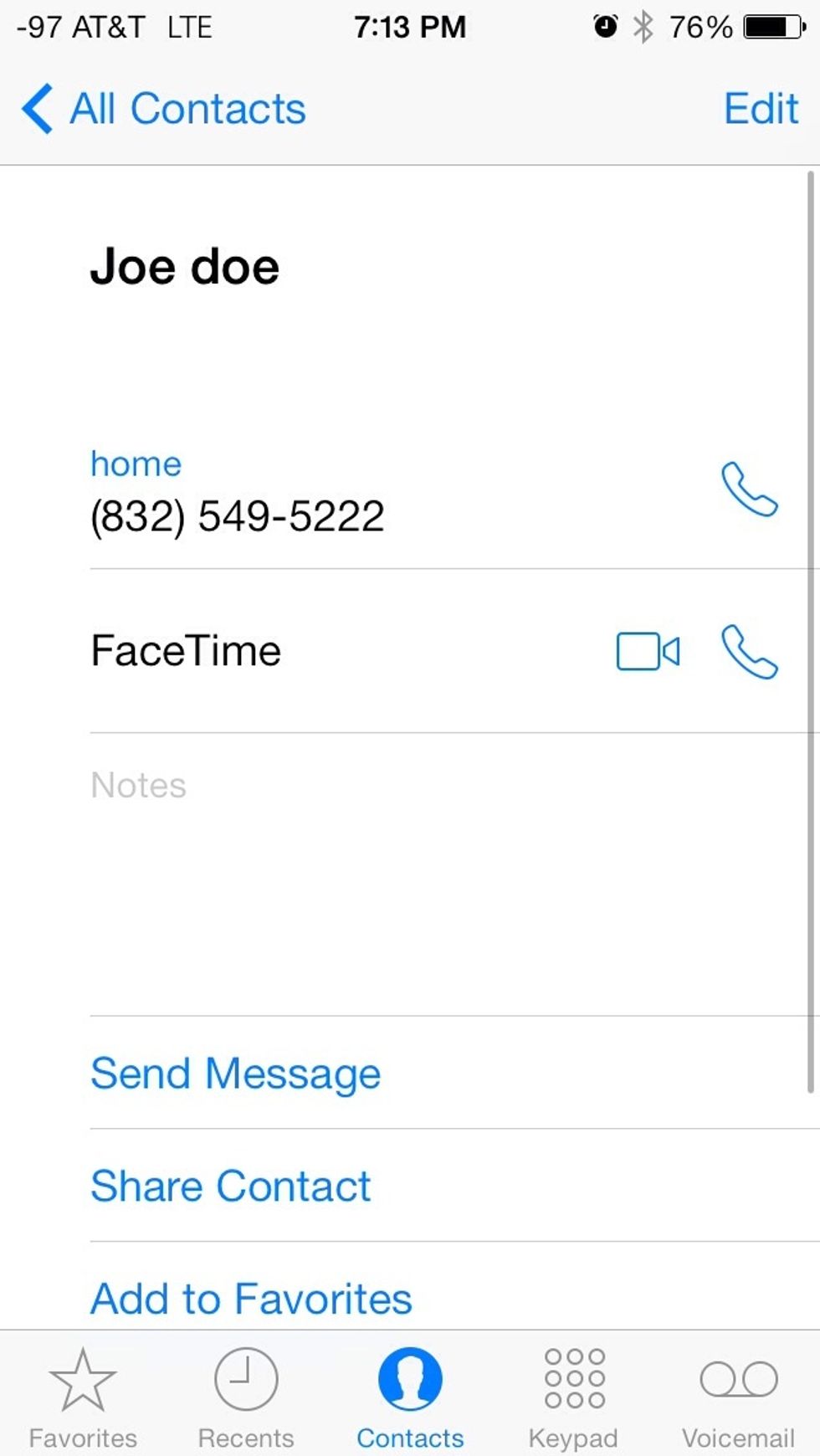Add Joe doe to Favorites

250,1298
